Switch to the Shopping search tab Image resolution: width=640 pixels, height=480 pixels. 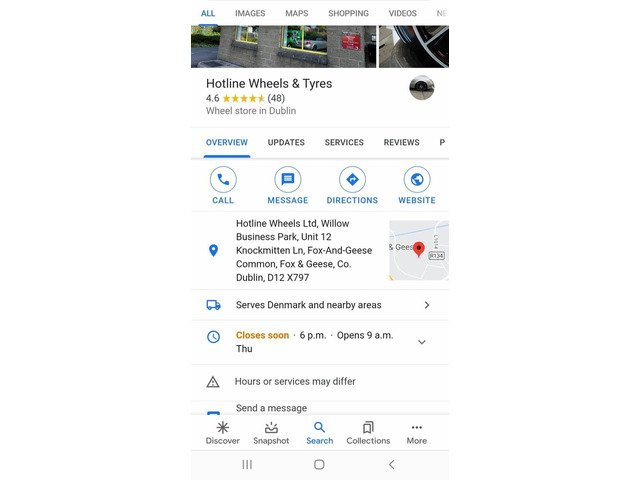348,13
